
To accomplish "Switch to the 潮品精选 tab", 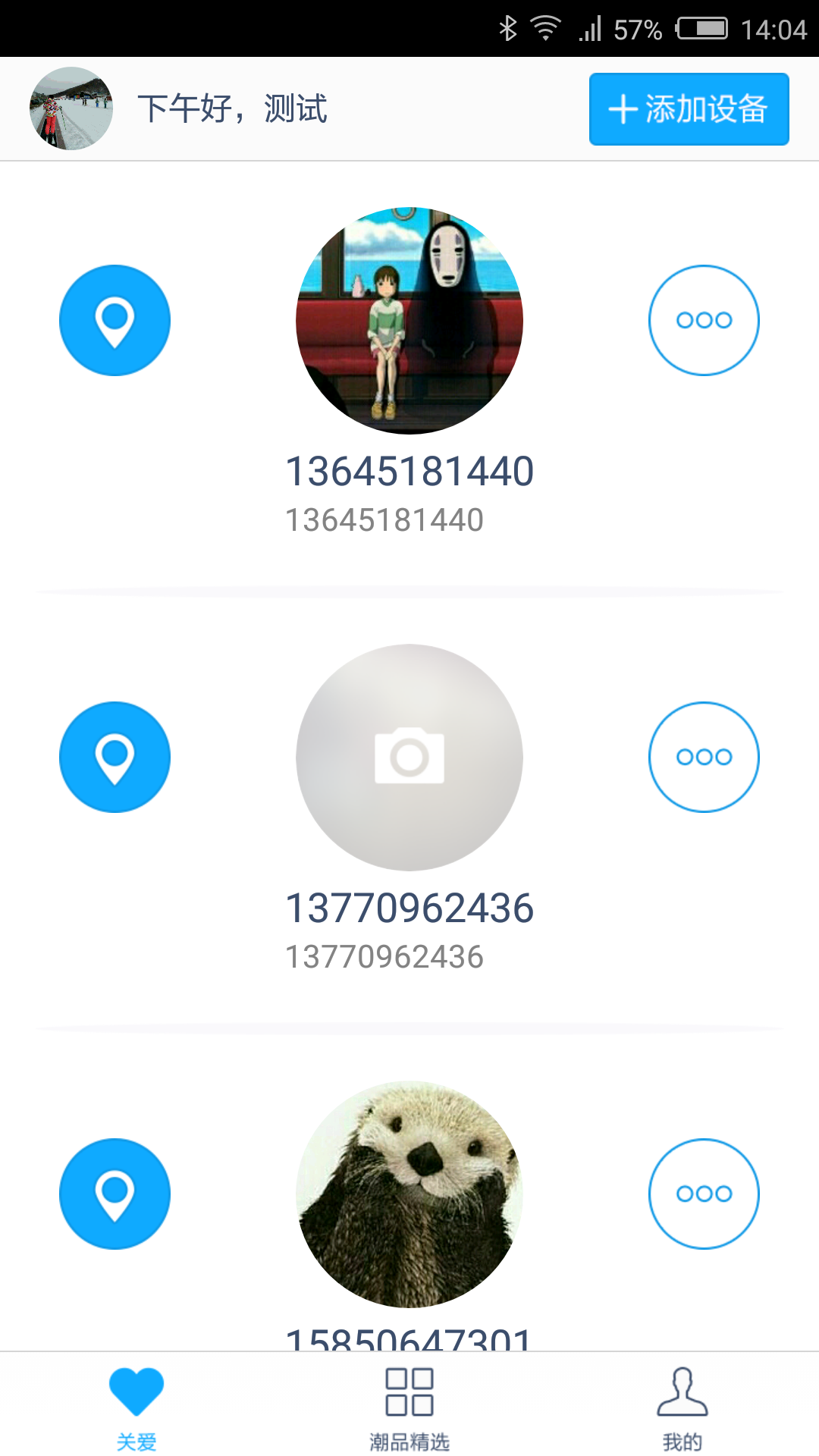I will pyautogui.click(x=409, y=1407).
